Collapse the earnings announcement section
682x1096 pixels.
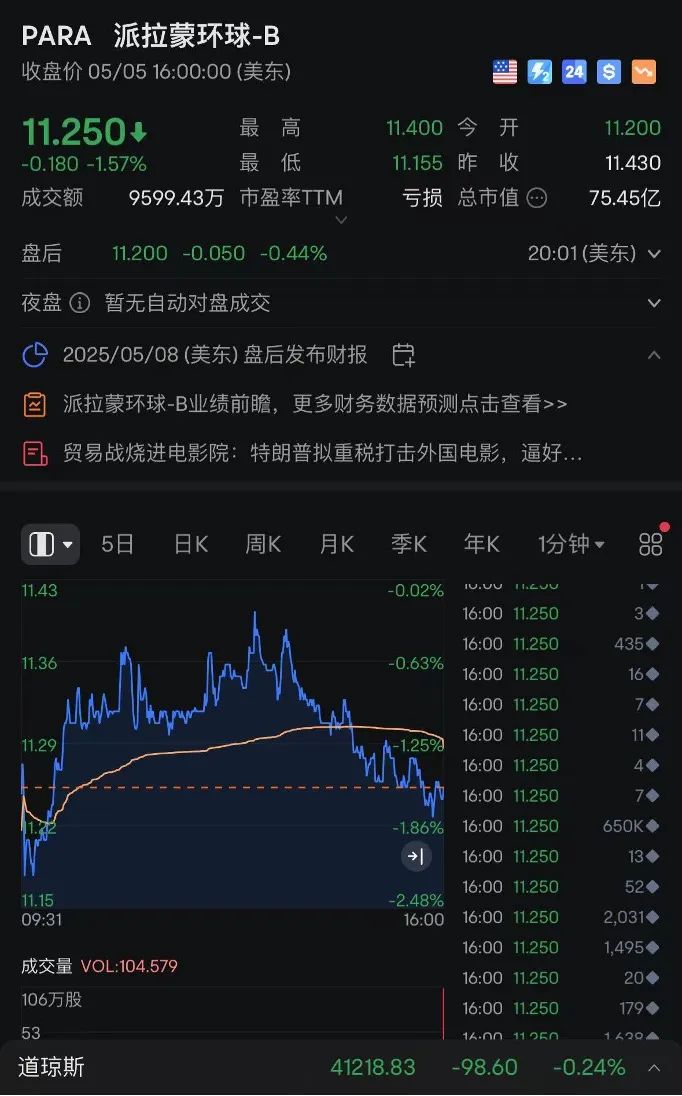[654, 355]
